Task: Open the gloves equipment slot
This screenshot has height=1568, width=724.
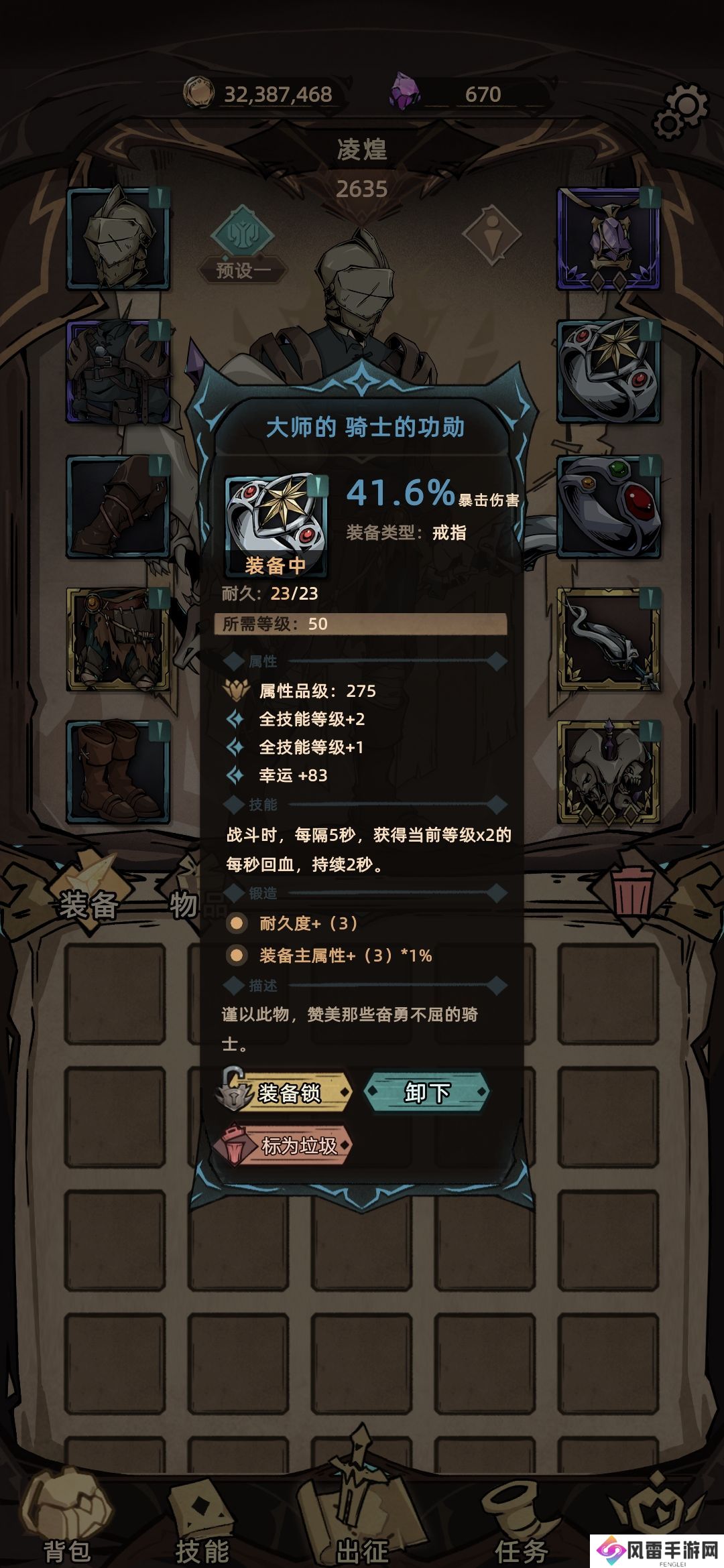Action: tap(118, 506)
